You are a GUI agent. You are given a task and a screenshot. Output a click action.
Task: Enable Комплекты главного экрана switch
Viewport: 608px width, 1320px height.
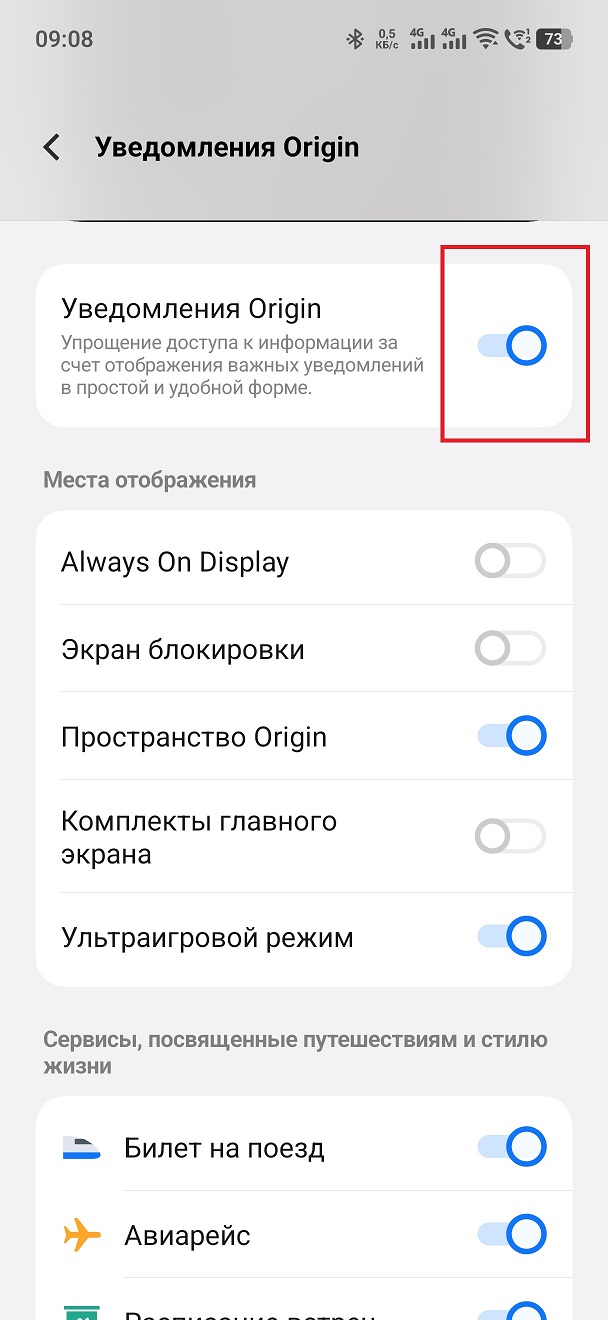510,835
